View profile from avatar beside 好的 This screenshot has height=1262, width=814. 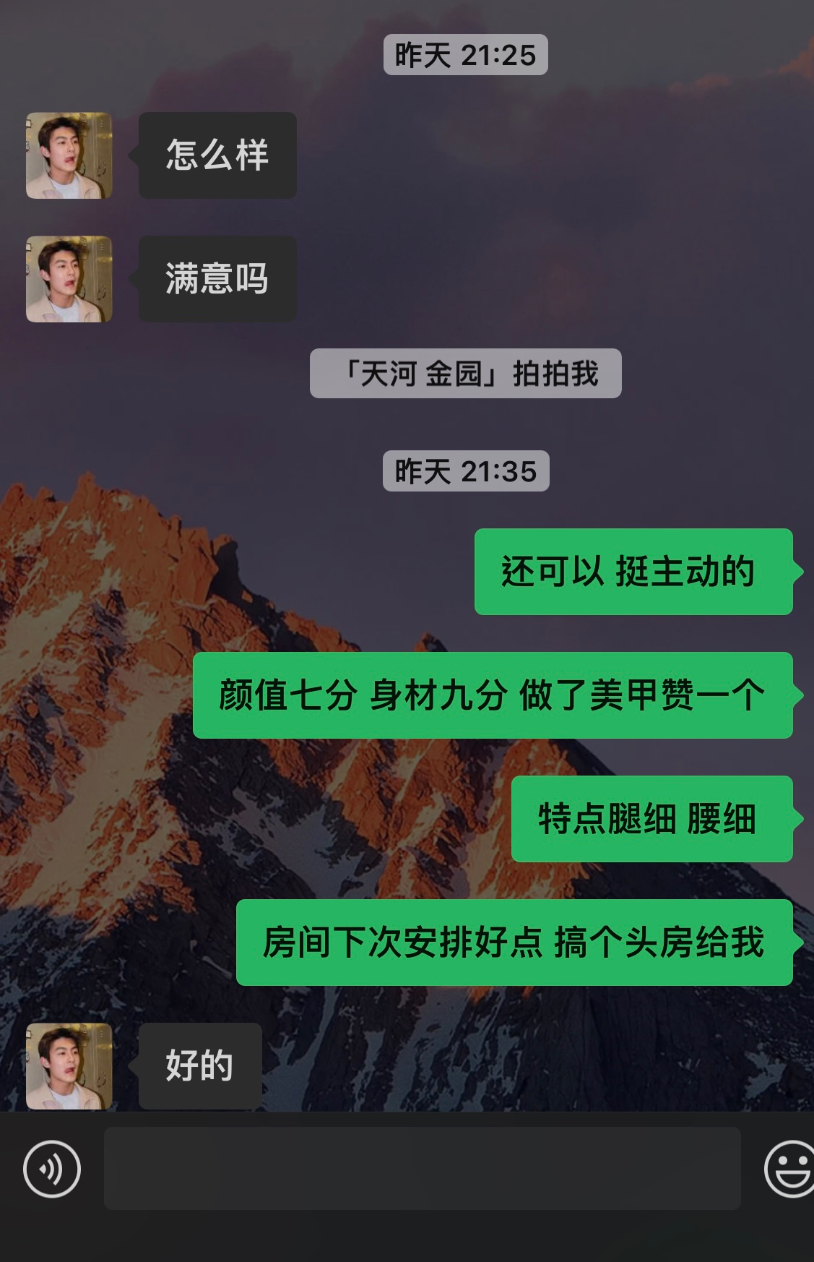(69, 1066)
